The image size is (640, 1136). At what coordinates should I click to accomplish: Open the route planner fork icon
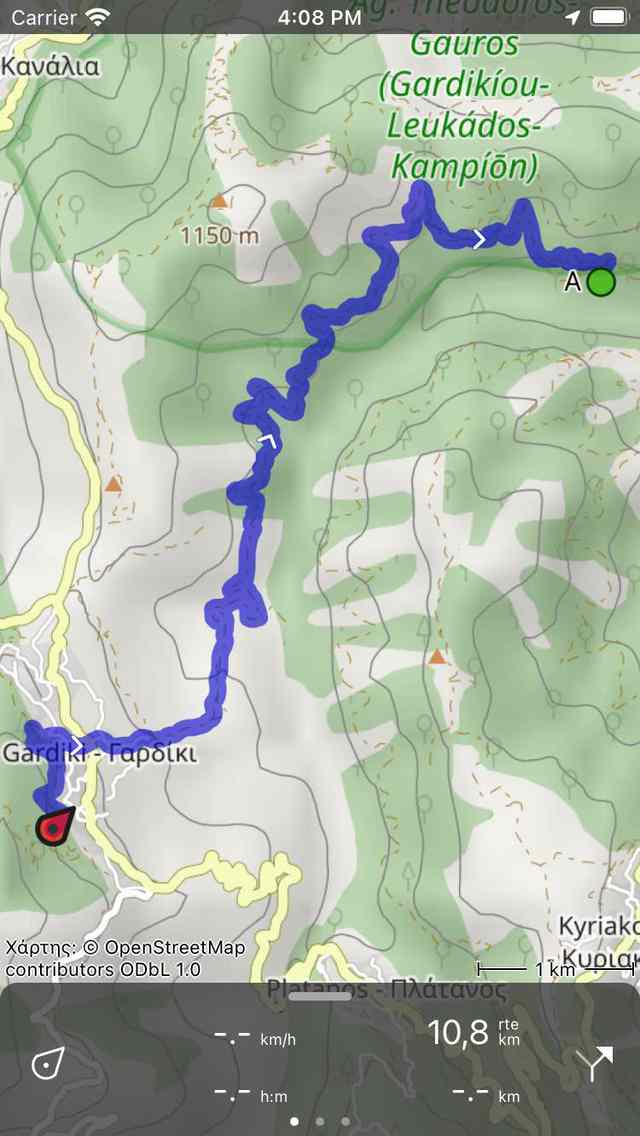coord(598,1064)
